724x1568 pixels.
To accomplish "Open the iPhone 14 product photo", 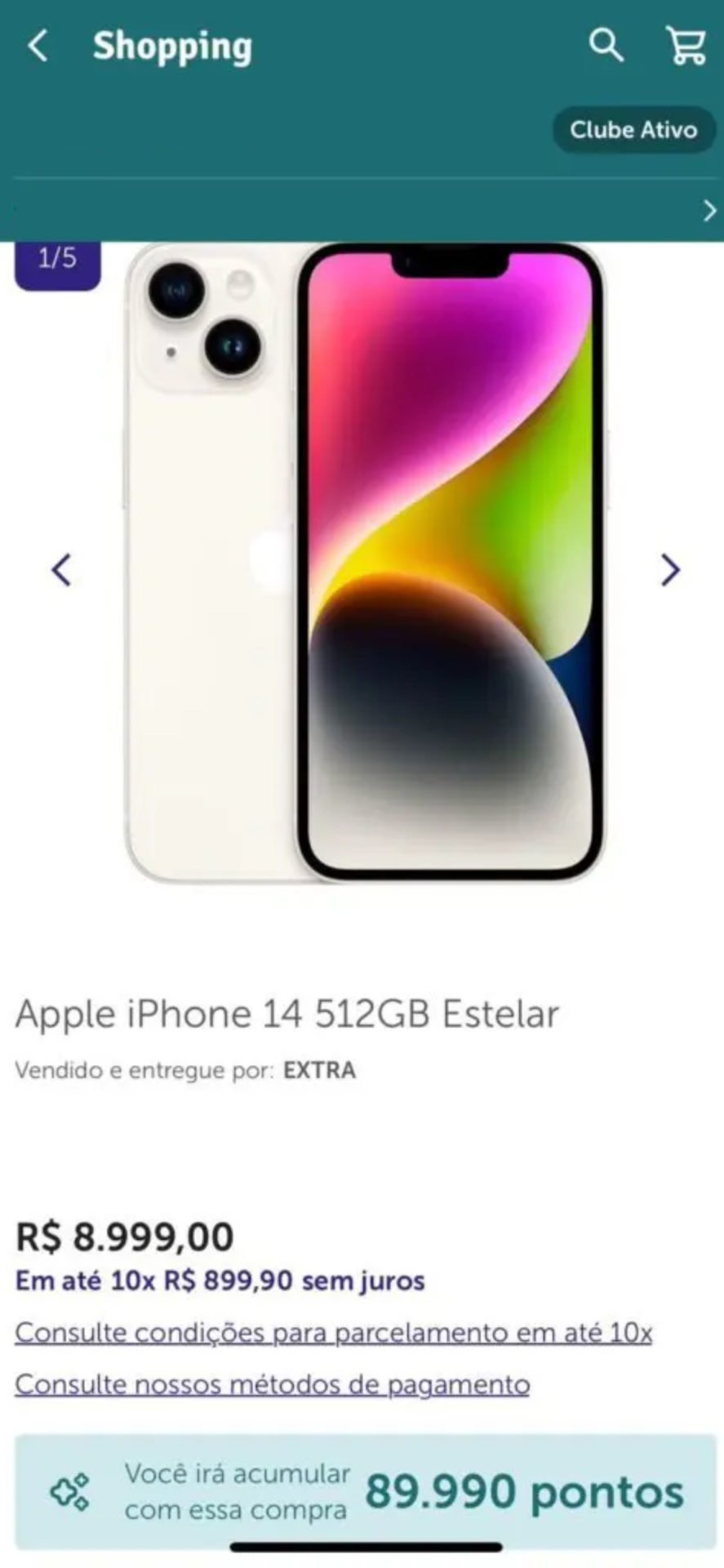I will pos(365,563).
